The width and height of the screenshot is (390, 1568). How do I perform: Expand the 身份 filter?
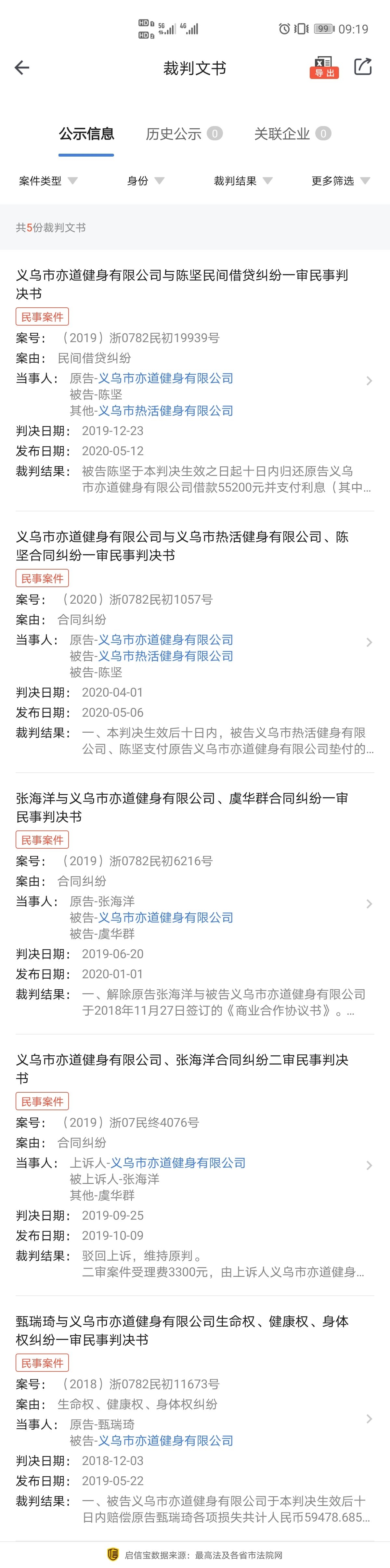(145, 181)
